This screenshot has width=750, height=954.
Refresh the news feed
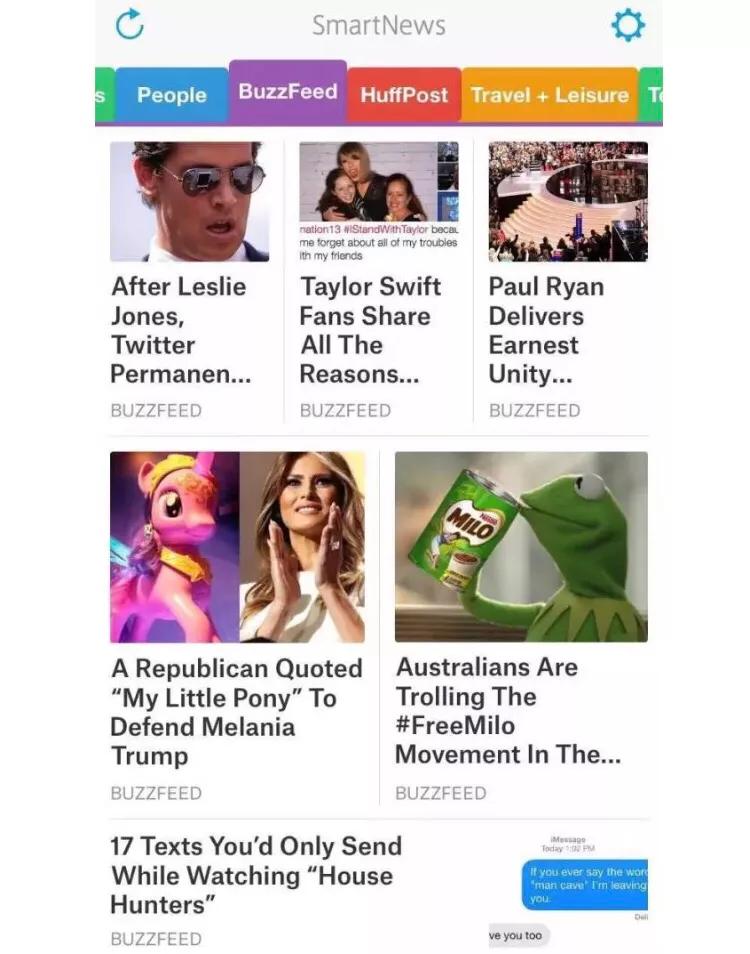pos(129,25)
